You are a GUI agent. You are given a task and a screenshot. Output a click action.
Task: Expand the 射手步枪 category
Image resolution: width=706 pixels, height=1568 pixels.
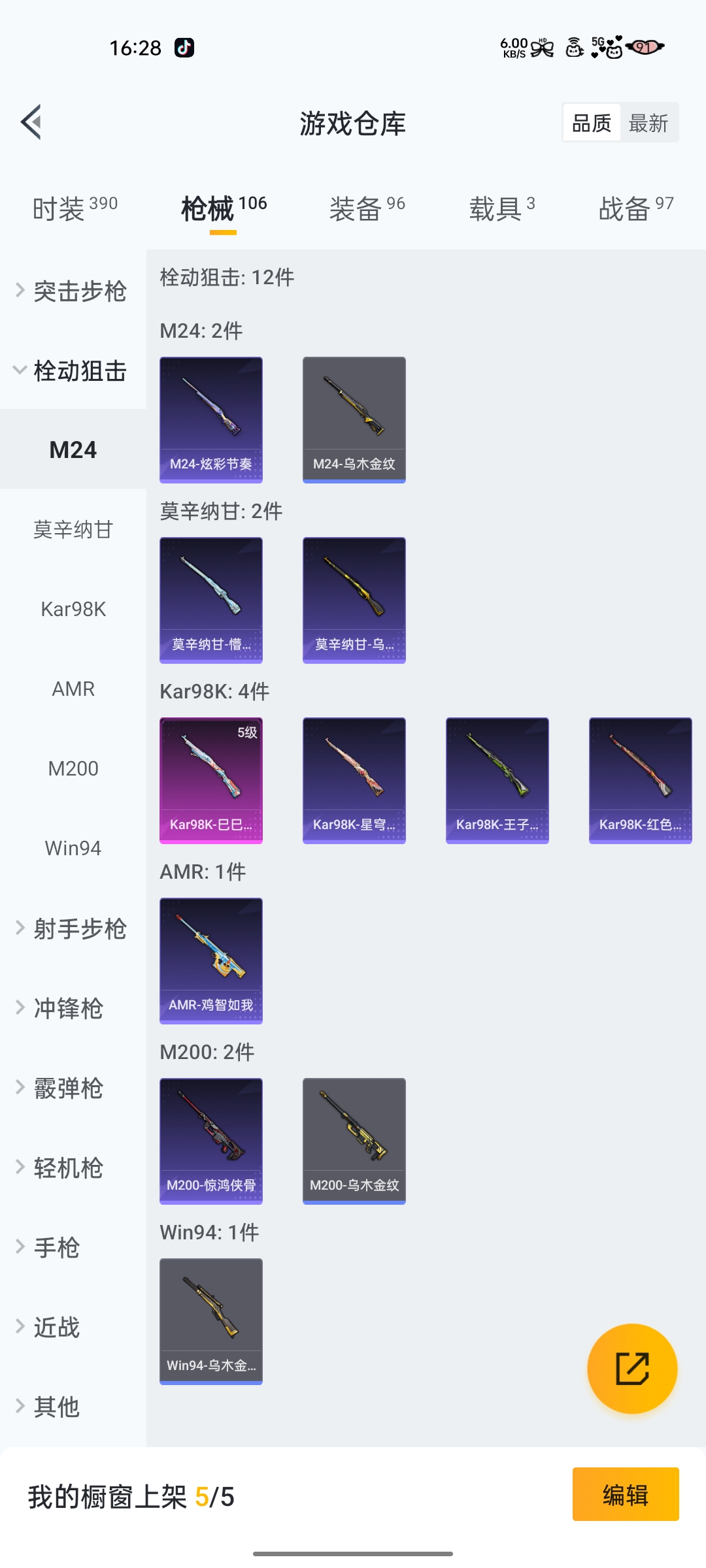pos(72,928)
